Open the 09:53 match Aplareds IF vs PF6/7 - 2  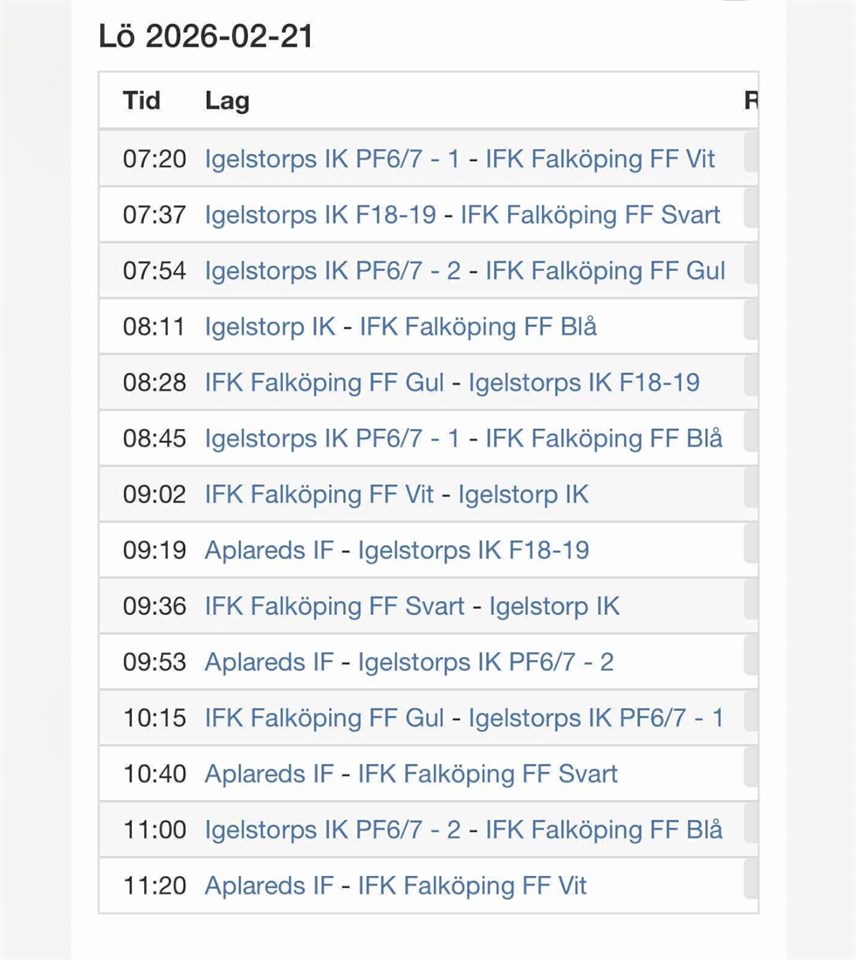[409, 662]
